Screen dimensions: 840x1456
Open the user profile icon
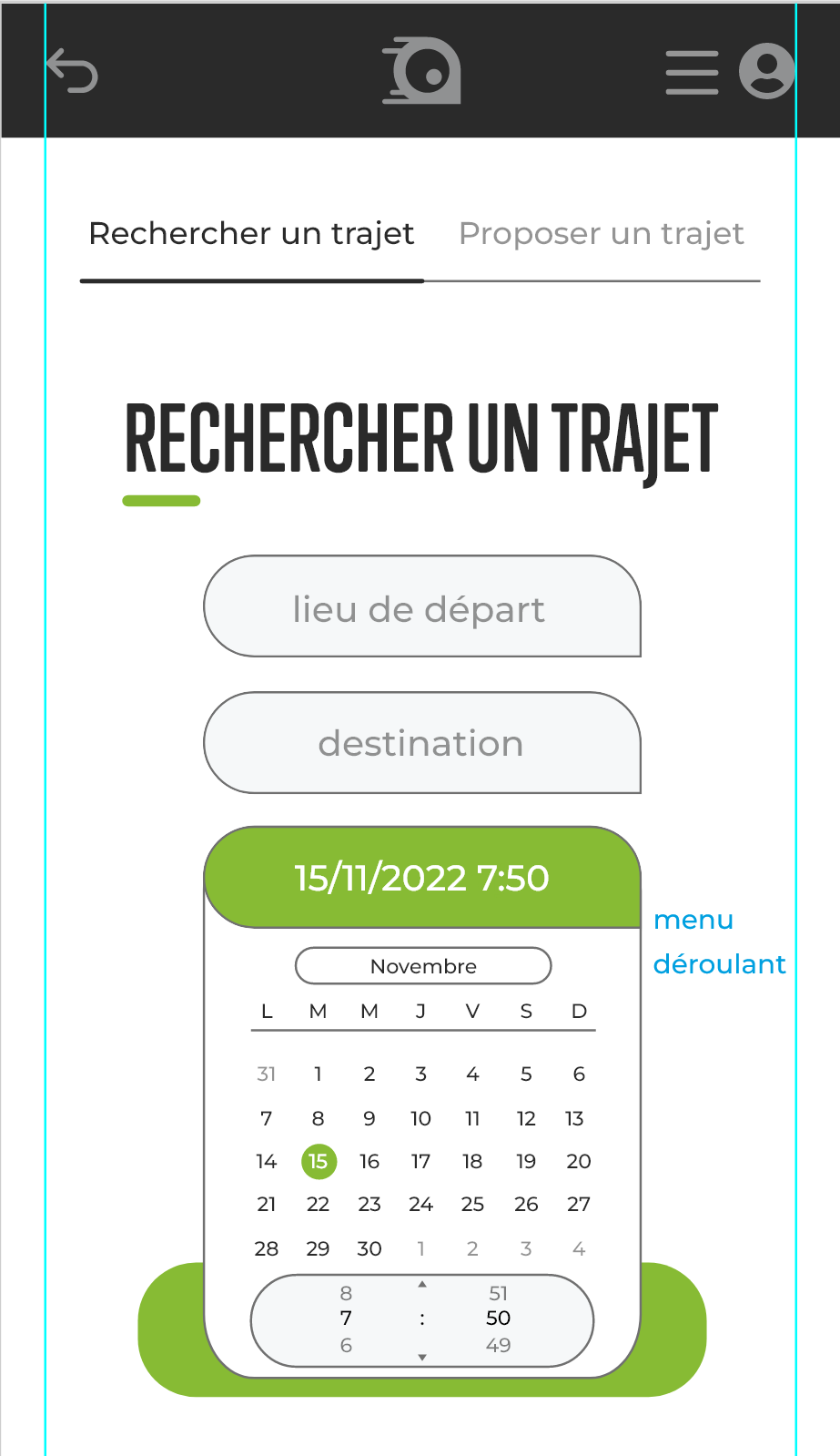[x=766, y=71]
